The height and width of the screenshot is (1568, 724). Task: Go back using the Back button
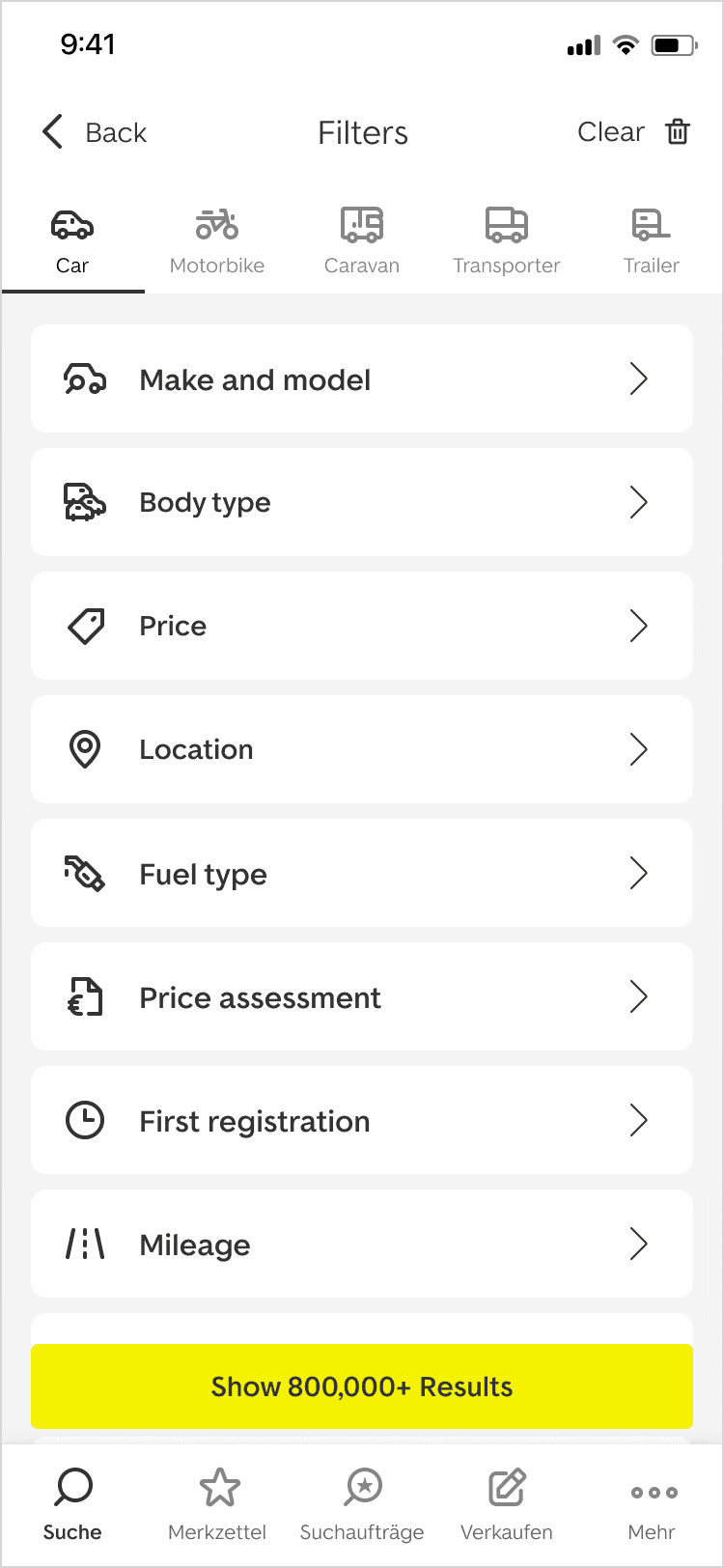pyautogui.click(x=94, y=132)
